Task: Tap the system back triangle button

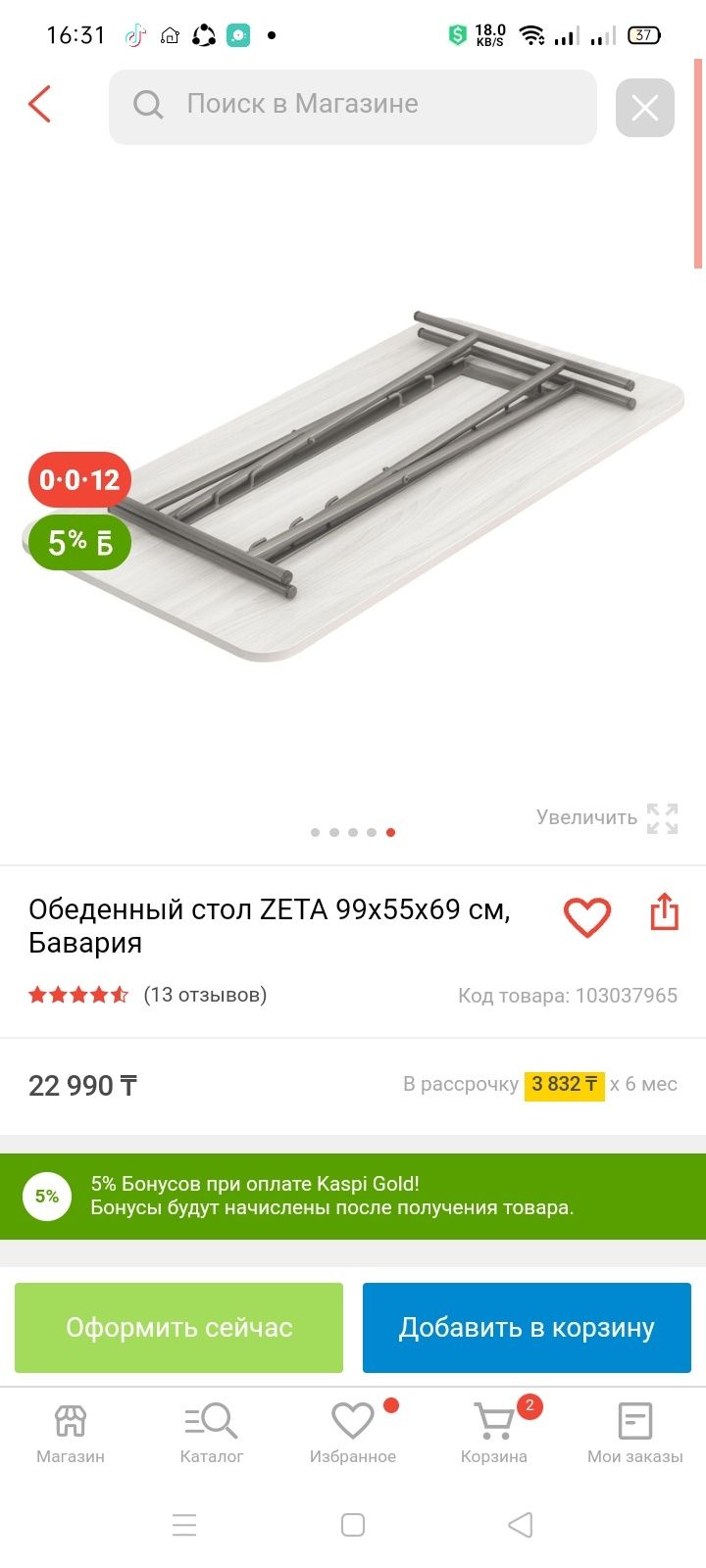Action: (x=521, y=1525)
